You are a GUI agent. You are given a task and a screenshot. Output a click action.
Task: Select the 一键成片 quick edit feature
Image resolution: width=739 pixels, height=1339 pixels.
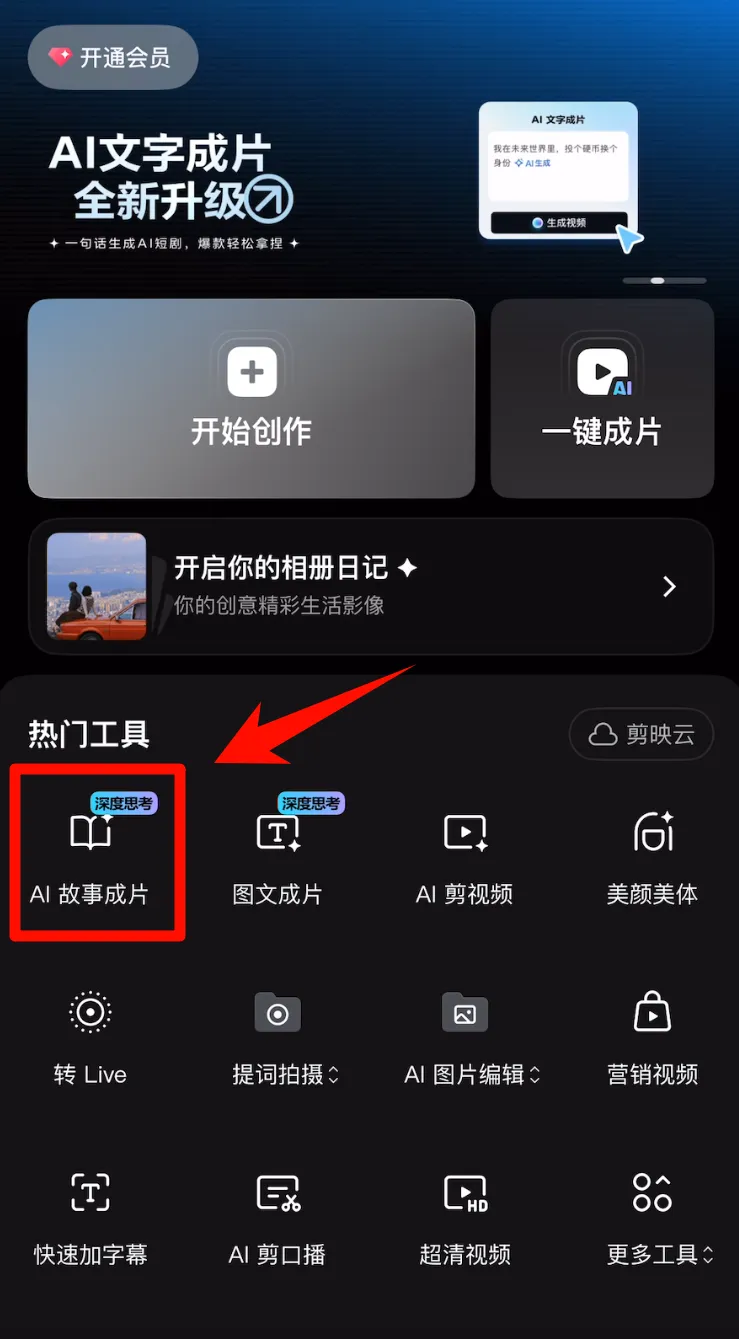(x=601, y=398)
